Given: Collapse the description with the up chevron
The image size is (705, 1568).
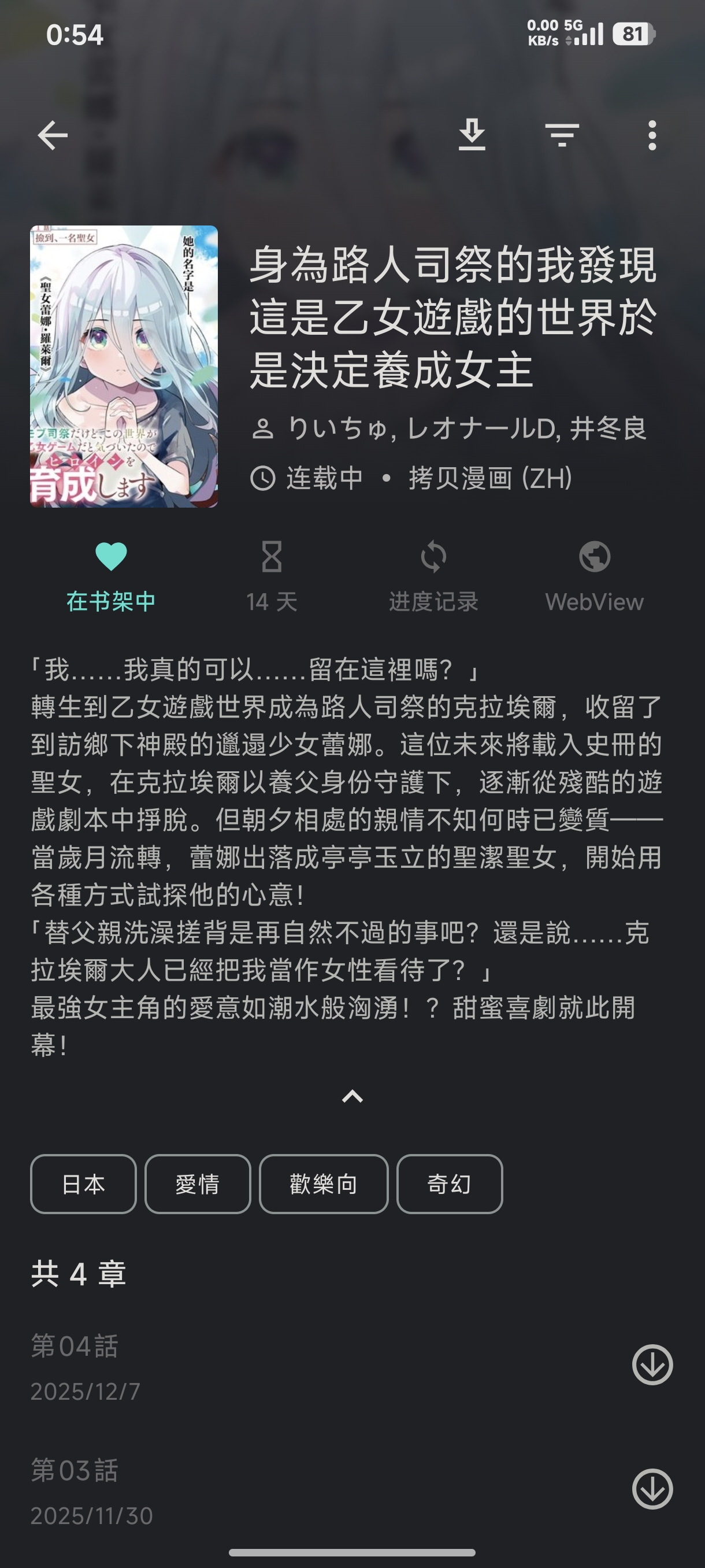Looking at the screenshot, I should tap(352, 1097).
